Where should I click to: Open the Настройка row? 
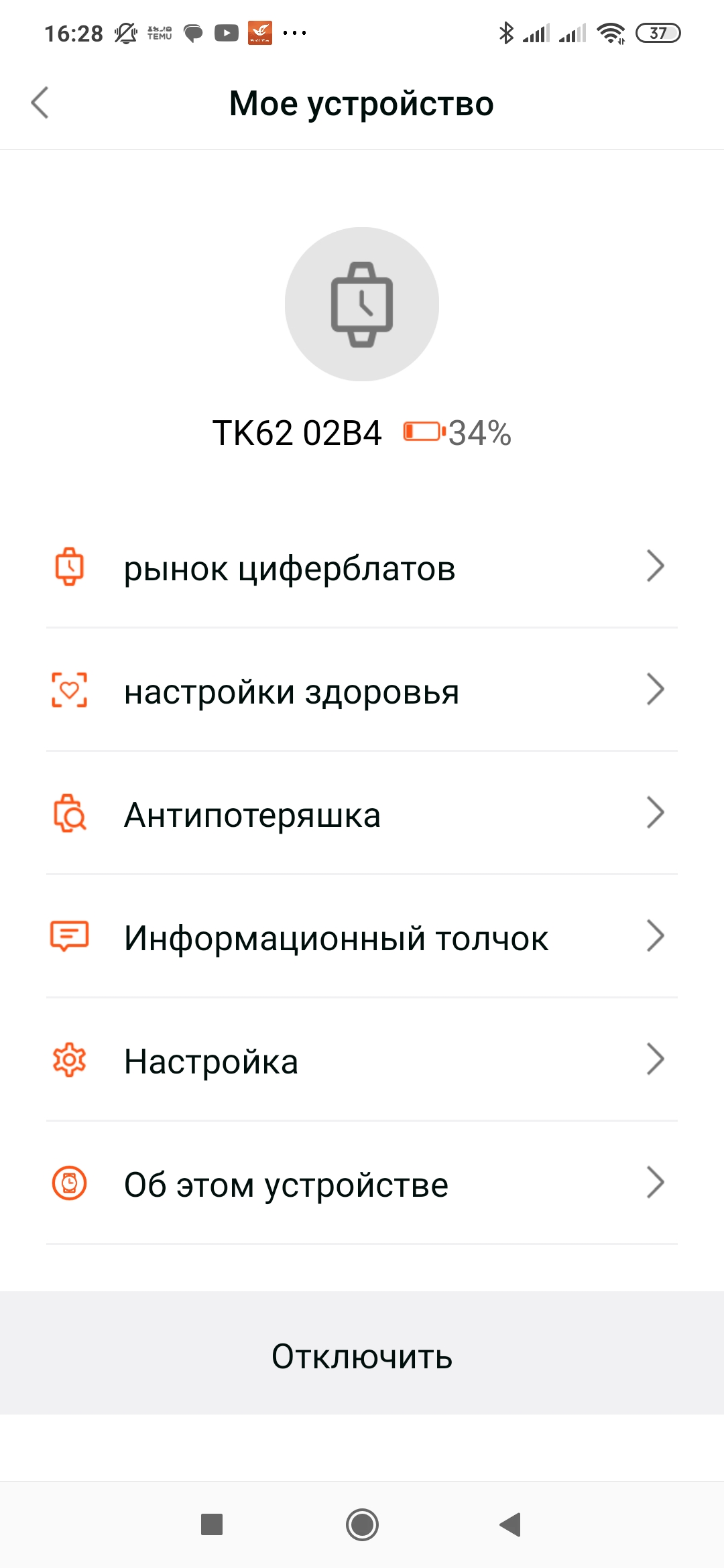click(362, 1061)
